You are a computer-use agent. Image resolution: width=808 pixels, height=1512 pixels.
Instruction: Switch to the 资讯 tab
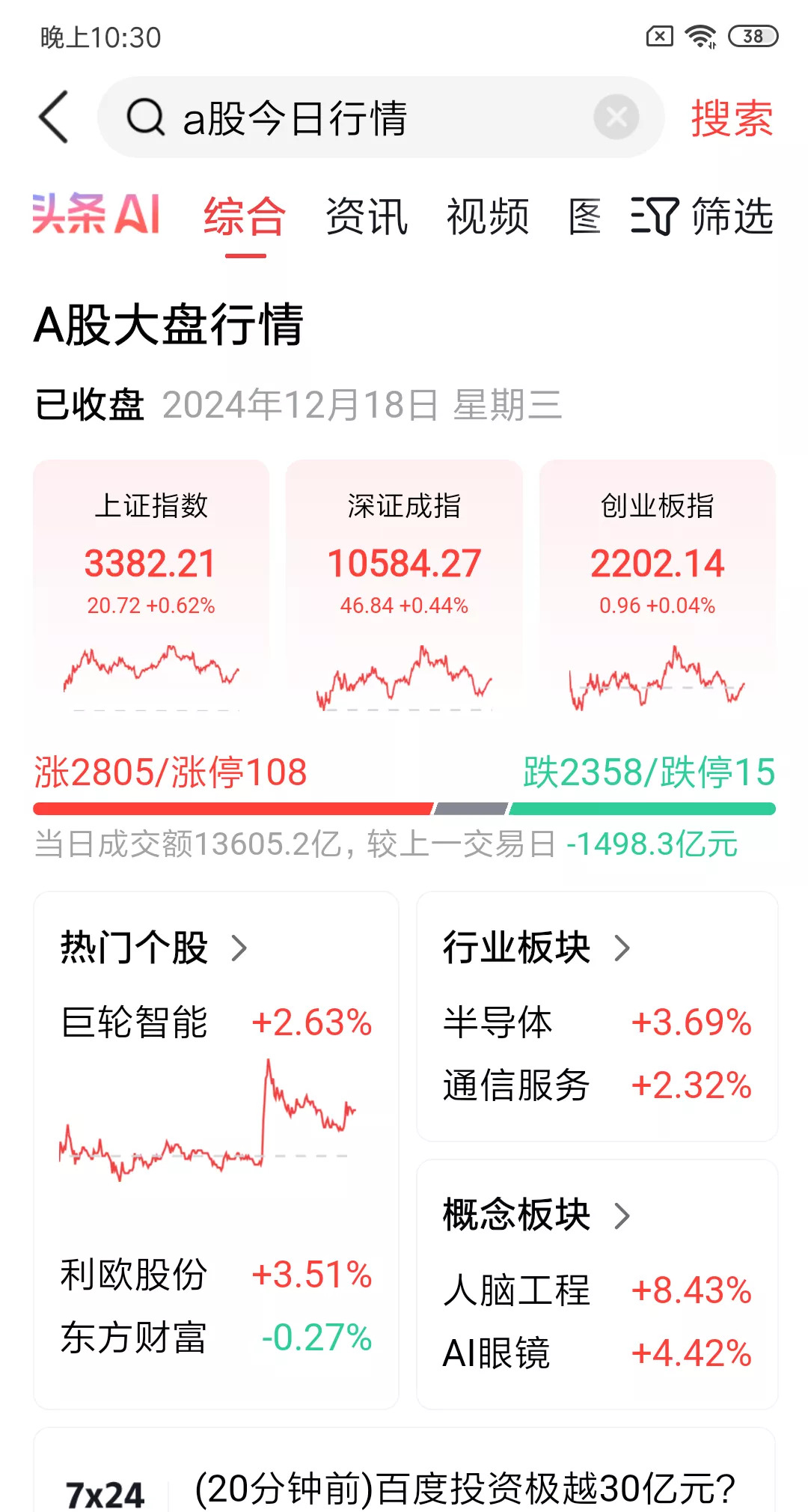366,219
